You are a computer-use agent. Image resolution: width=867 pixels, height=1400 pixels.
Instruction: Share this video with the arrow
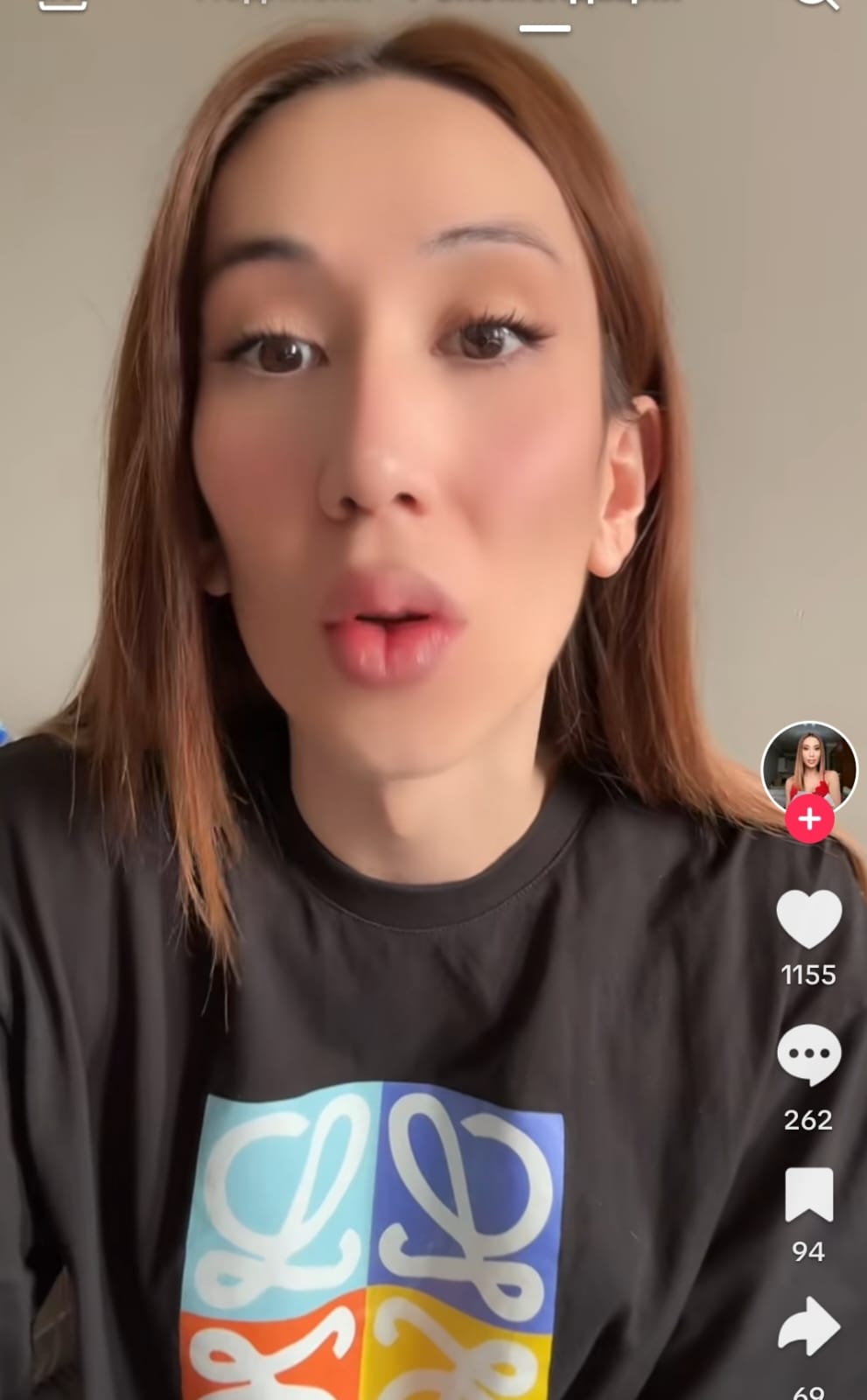809,1326
